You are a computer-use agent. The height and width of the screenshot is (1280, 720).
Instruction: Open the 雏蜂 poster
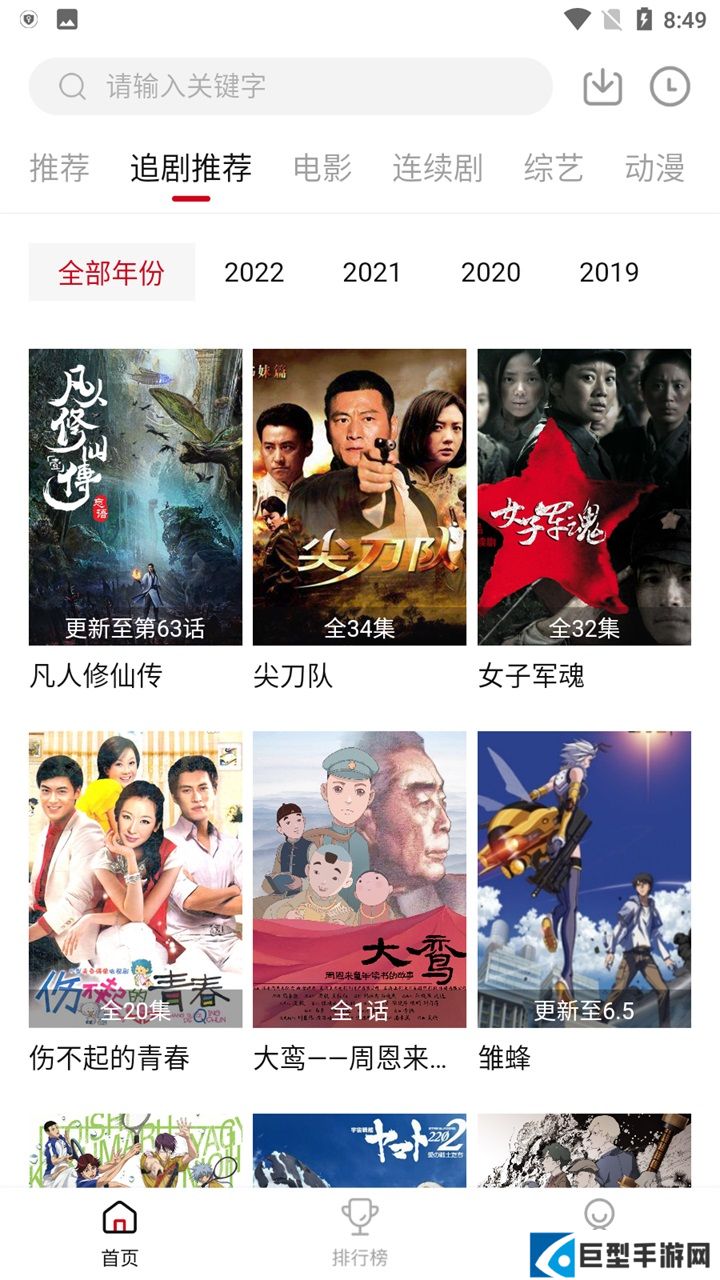click(584, 878)
